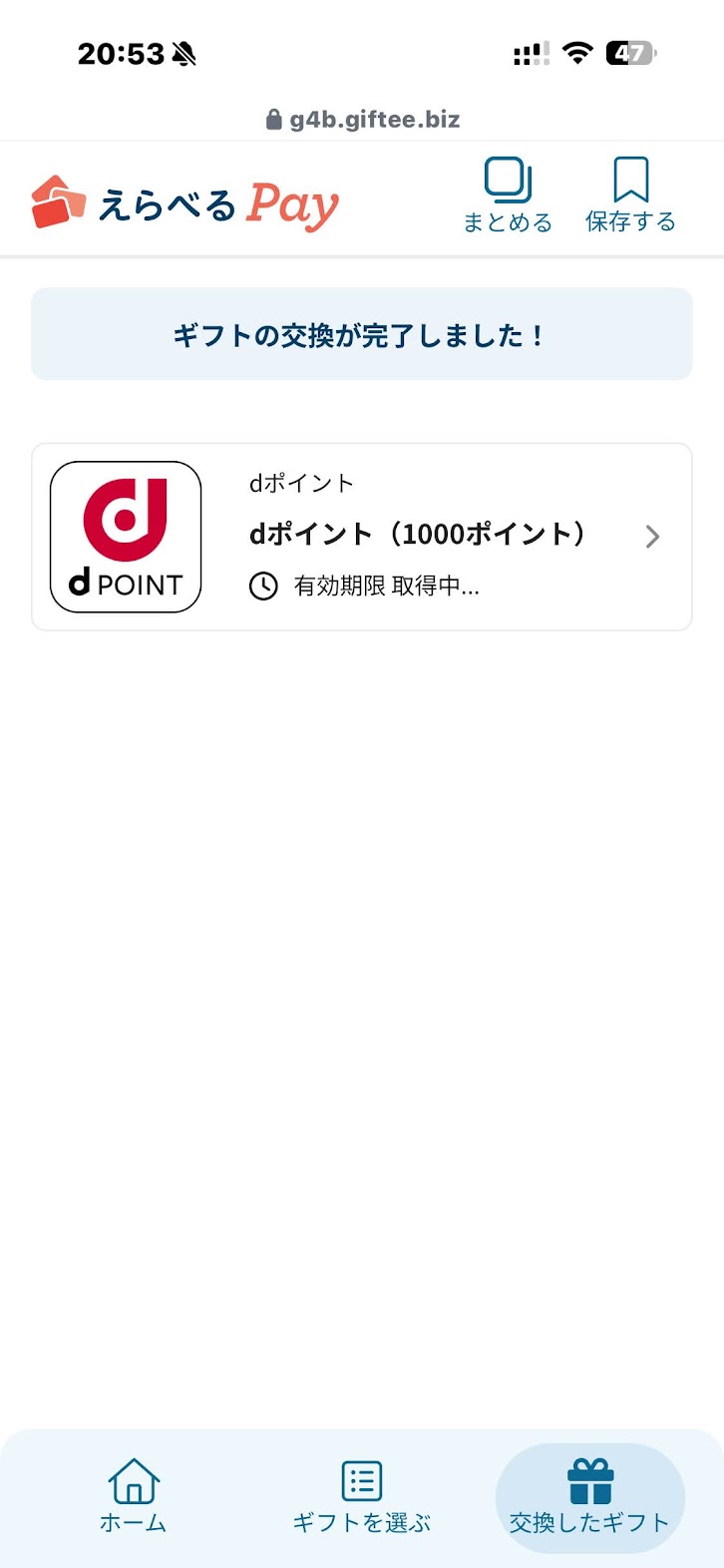Tap the gift list icon above ギフトを選ぶ
Image resolution: width=724 pixels, height=1568 pixels.
click(x=362, y=1480)
